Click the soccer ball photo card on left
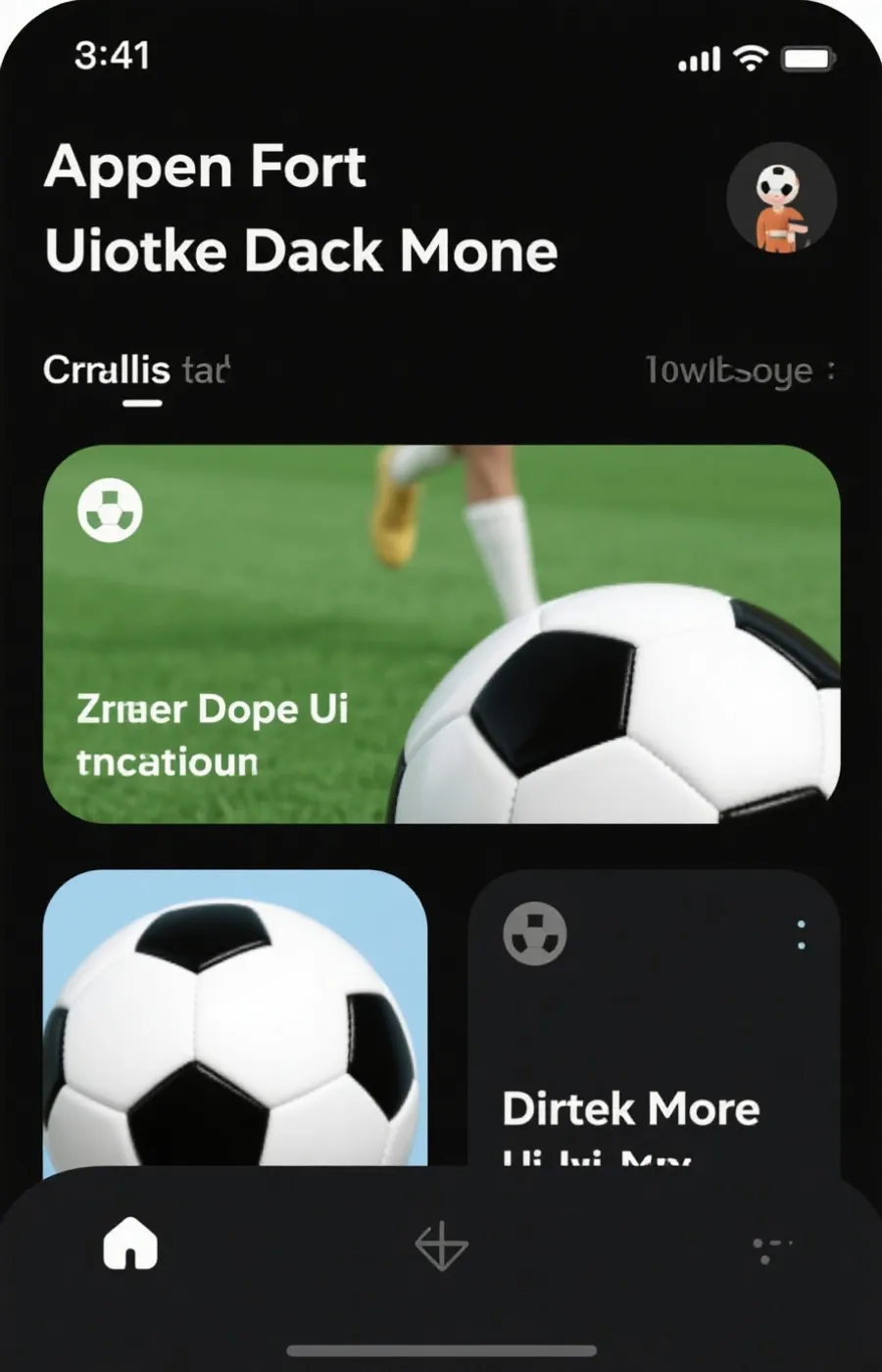The height and width of the screenshot is (1372, 882). [233, 1024]
